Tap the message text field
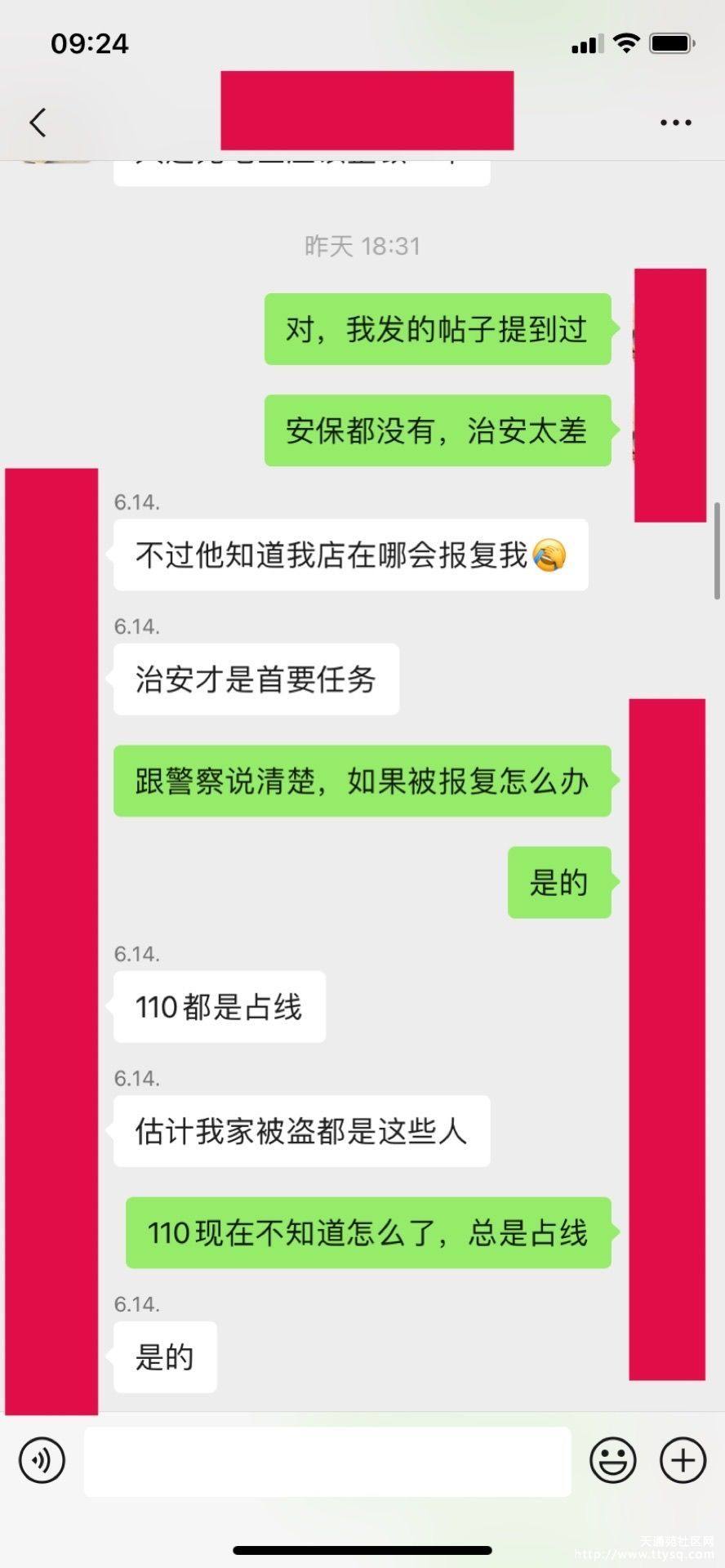 pos(327,1461)
